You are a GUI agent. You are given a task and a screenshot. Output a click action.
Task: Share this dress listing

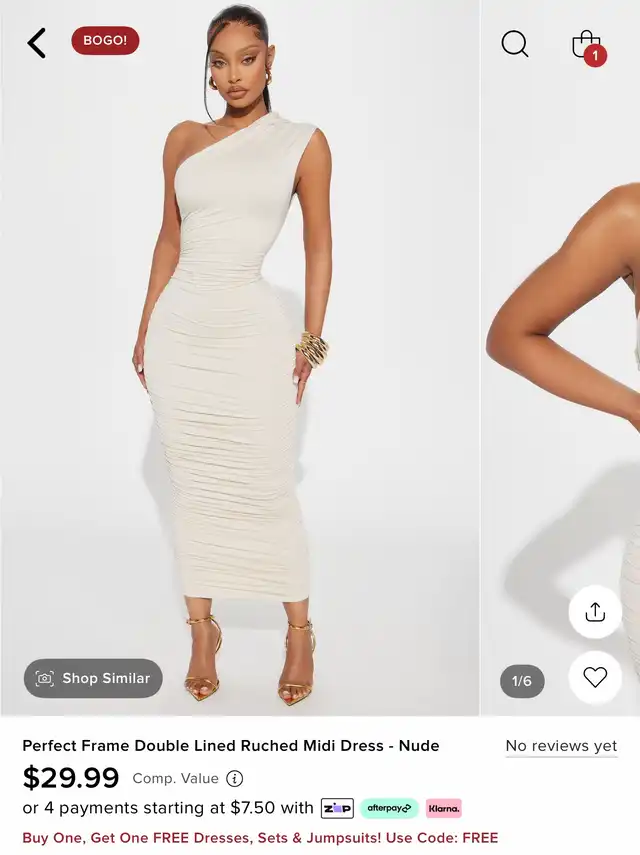point(595,612)
